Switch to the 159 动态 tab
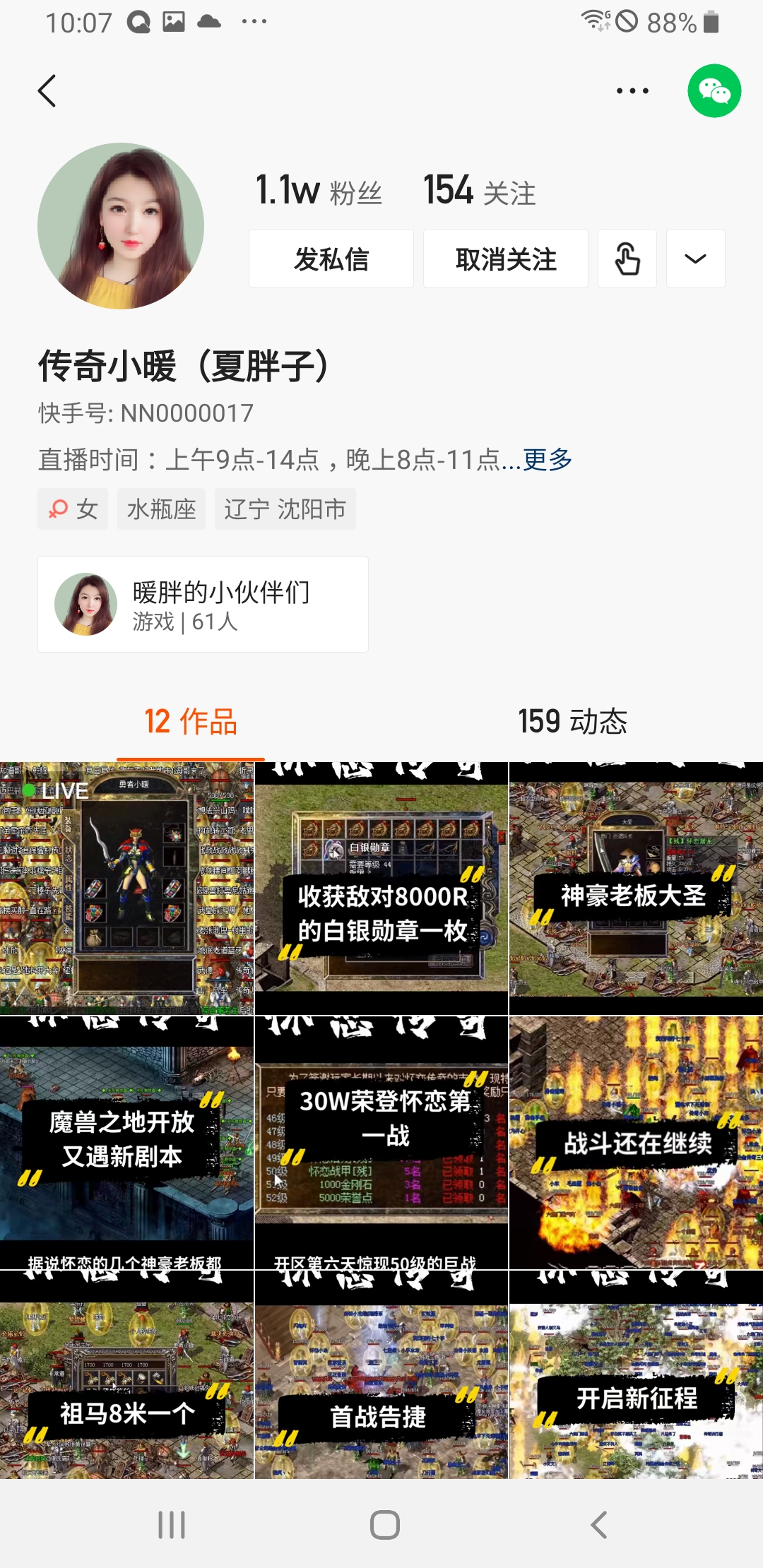This screenshot has height=1568, width=763. (x=572, y=721)
